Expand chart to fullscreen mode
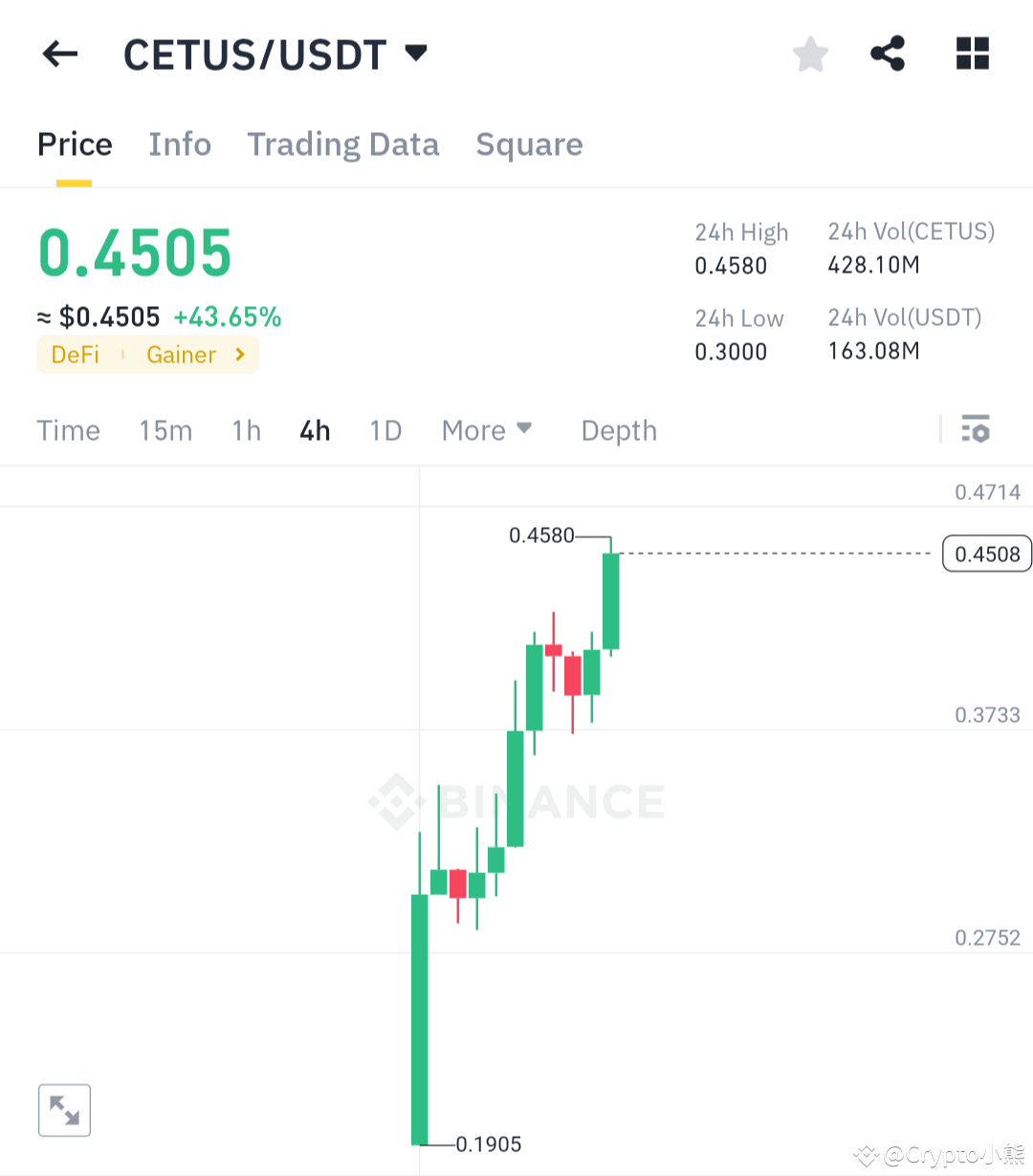Image resolution: width=1033 pixels, height=1176 pixels. tap(64, 1110)
